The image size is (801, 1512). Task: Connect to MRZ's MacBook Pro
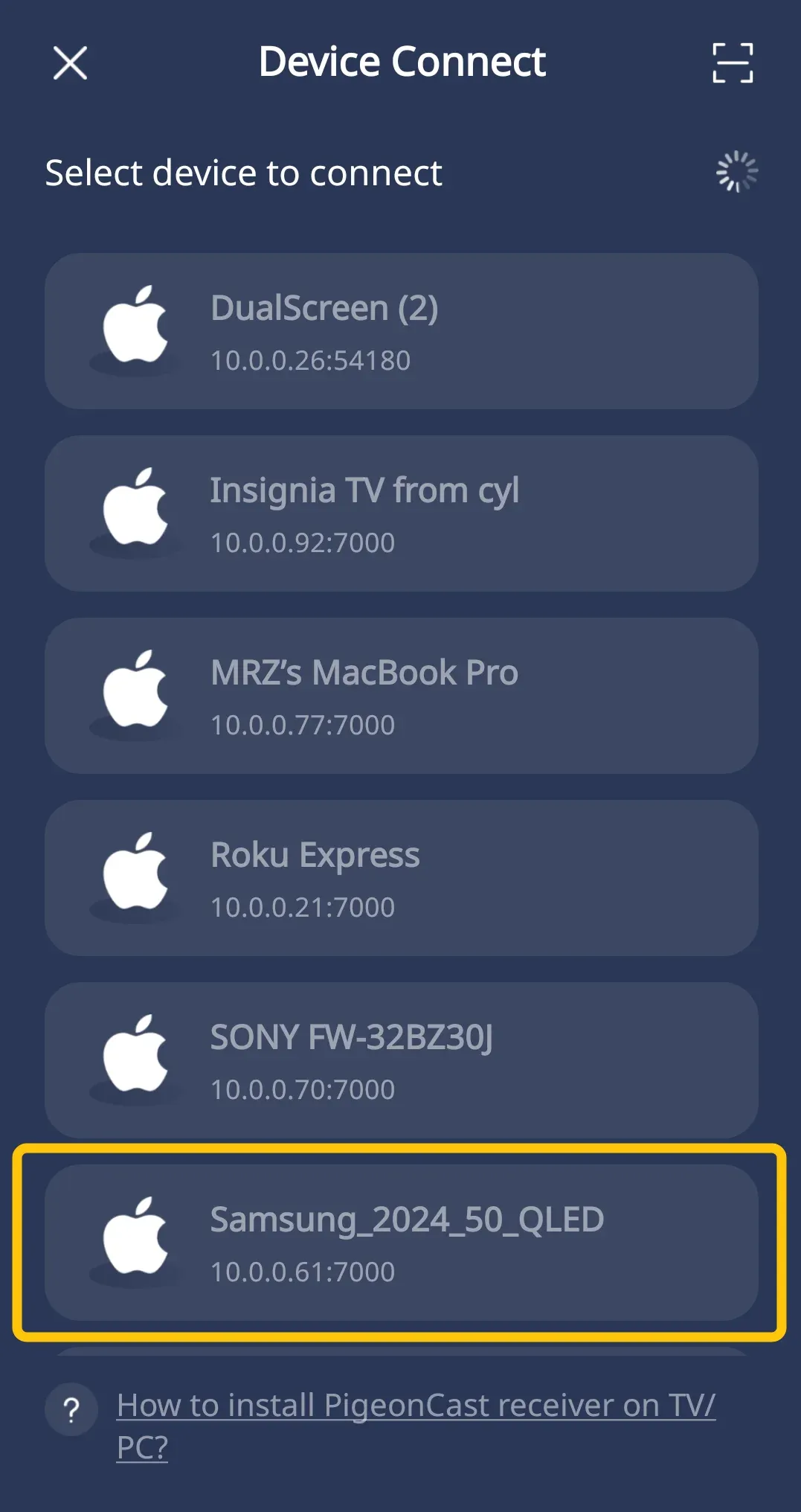(402, 696)
